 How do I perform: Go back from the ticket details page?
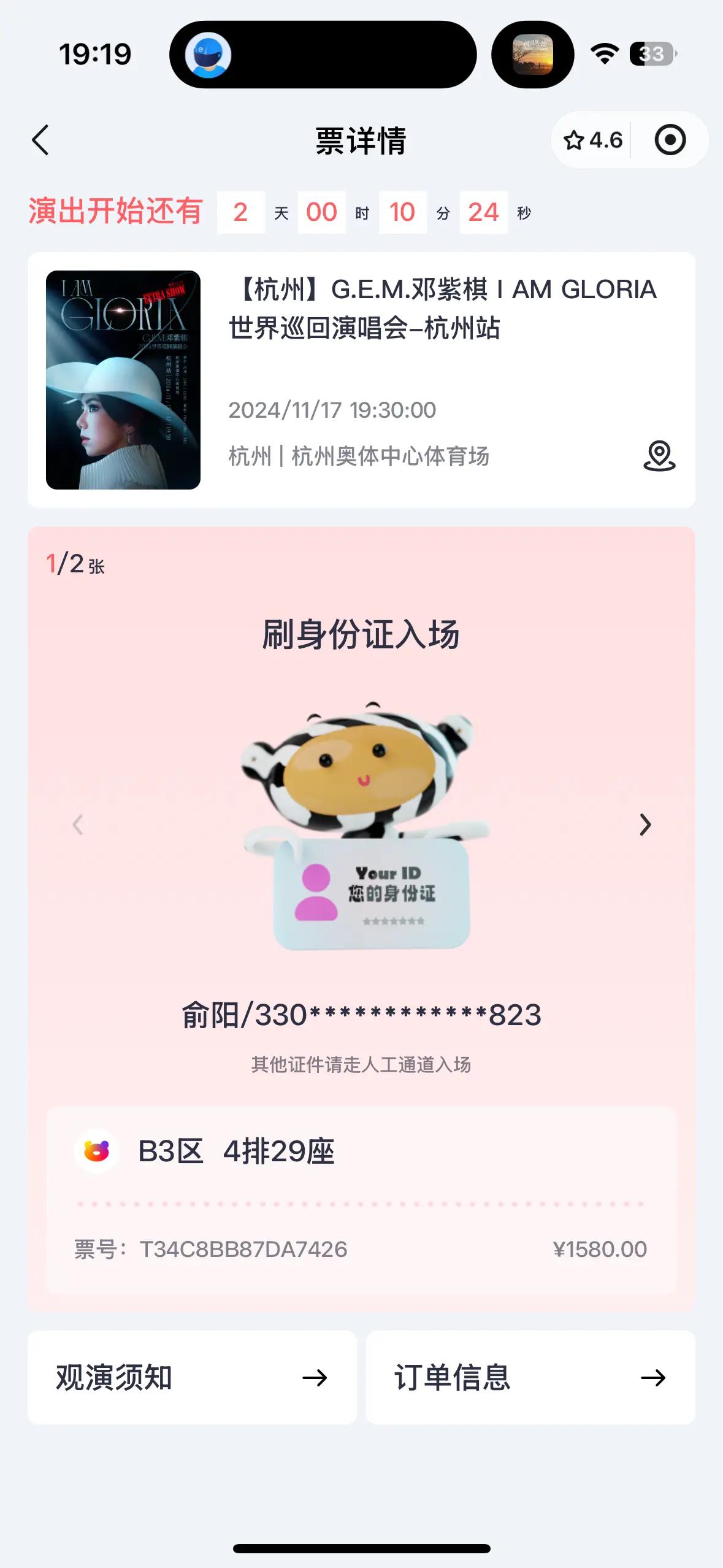(x=40, y=140)
